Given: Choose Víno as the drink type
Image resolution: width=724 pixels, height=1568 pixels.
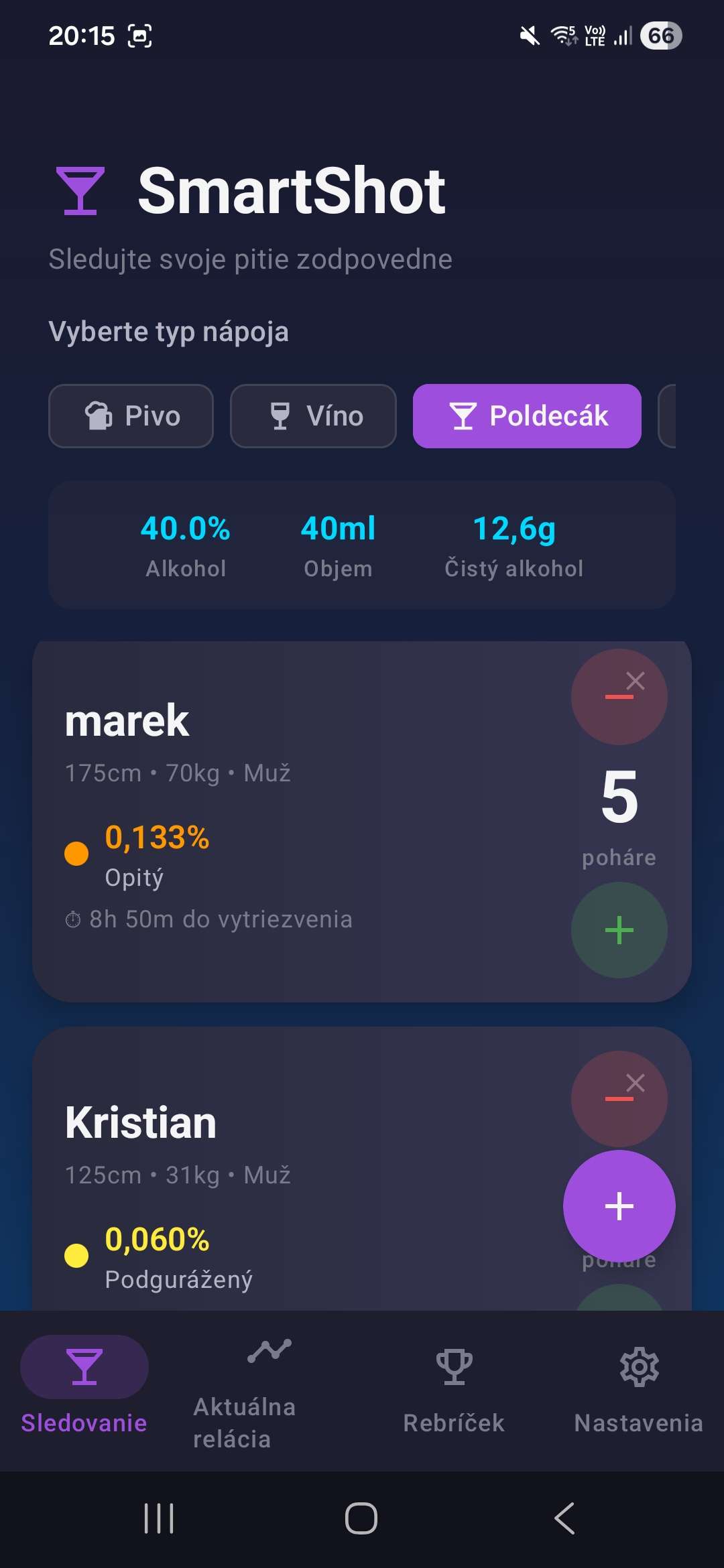Looking at the screenshot, I should 313,416.
